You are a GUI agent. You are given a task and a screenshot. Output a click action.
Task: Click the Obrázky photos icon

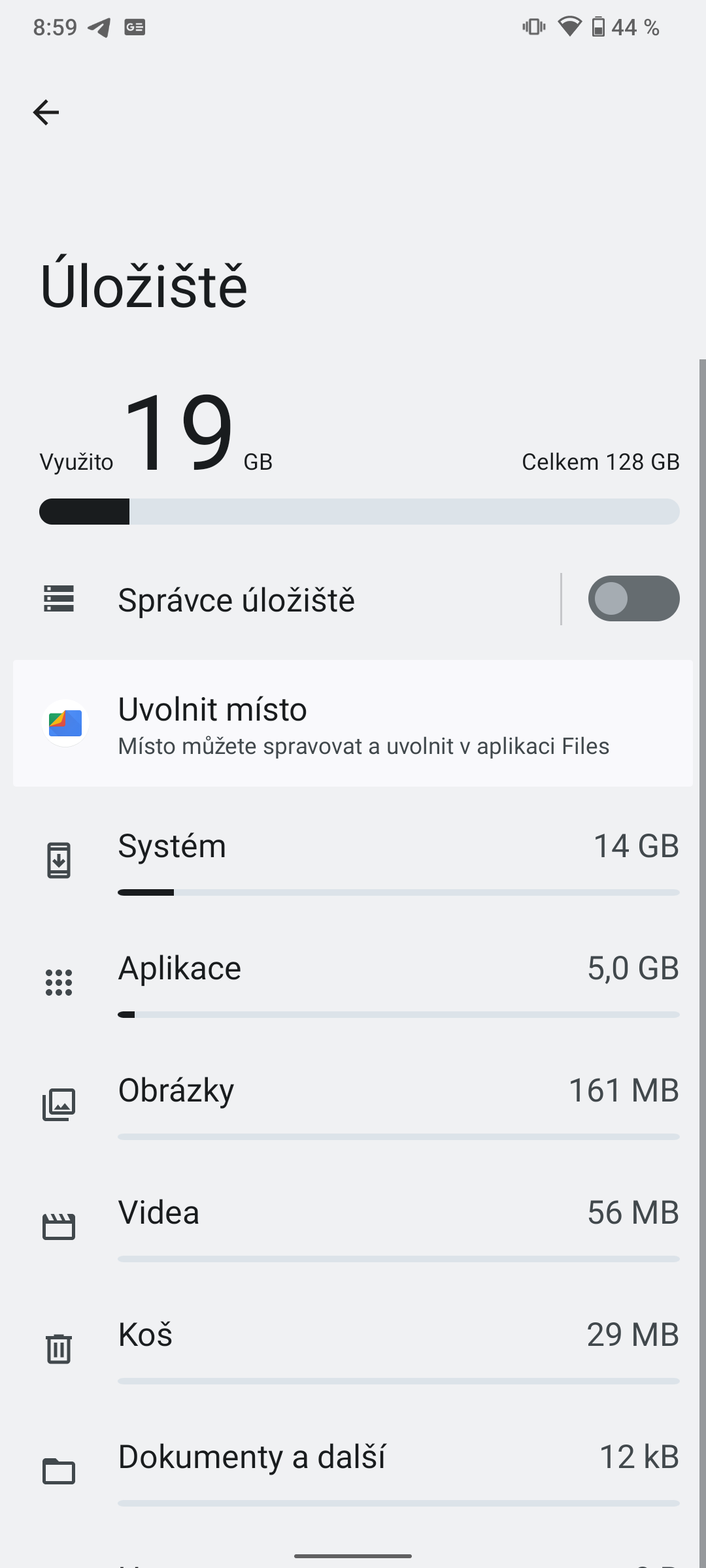point(58,1103)
